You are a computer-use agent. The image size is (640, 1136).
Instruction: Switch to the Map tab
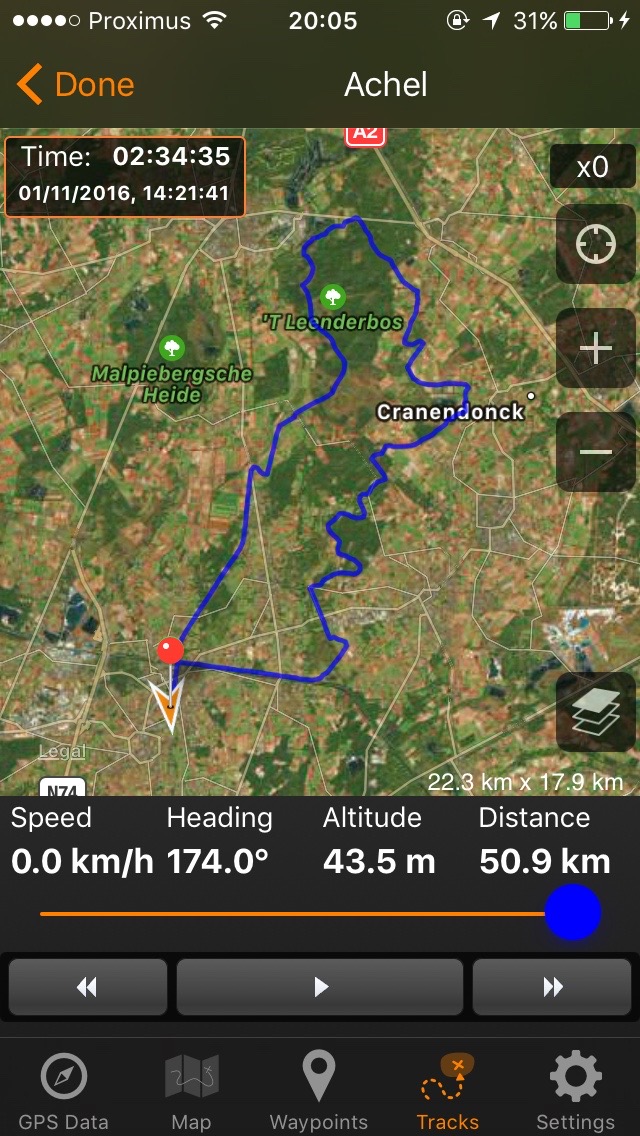point(191,1092)
